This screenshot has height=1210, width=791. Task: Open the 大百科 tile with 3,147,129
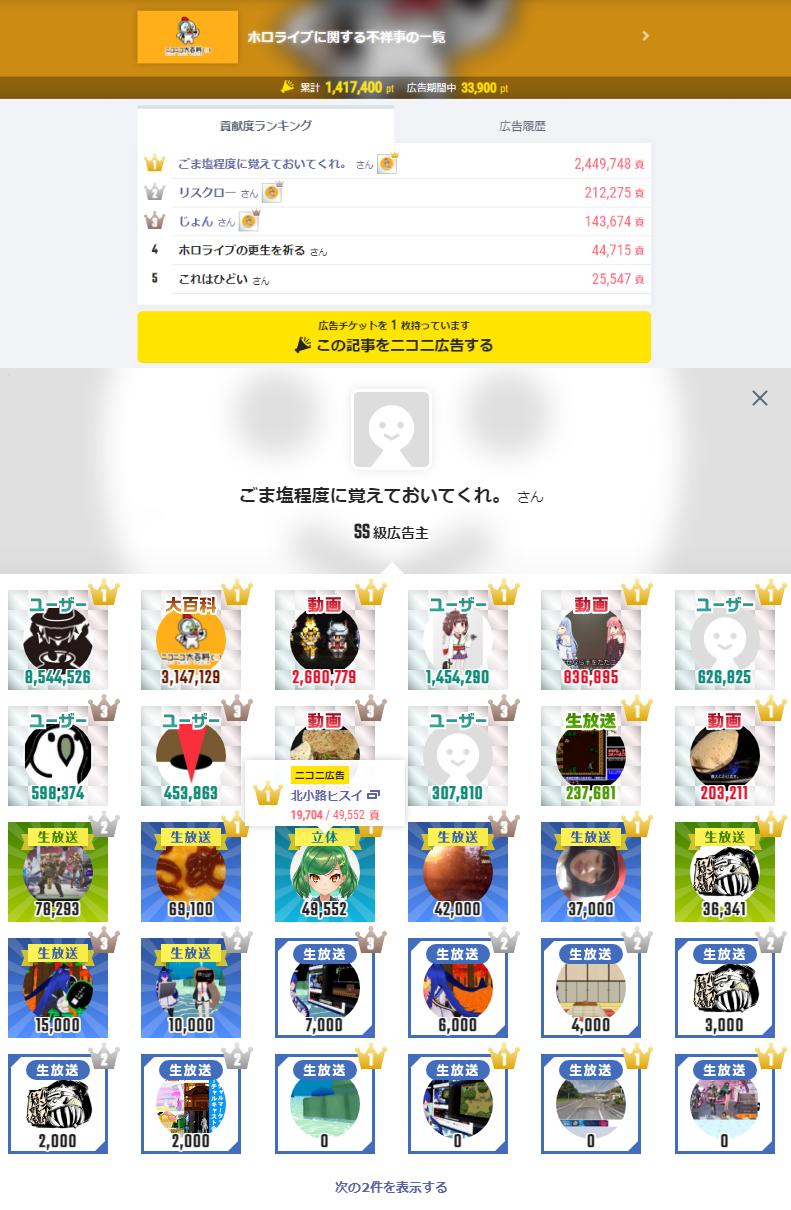coord(191,640)
